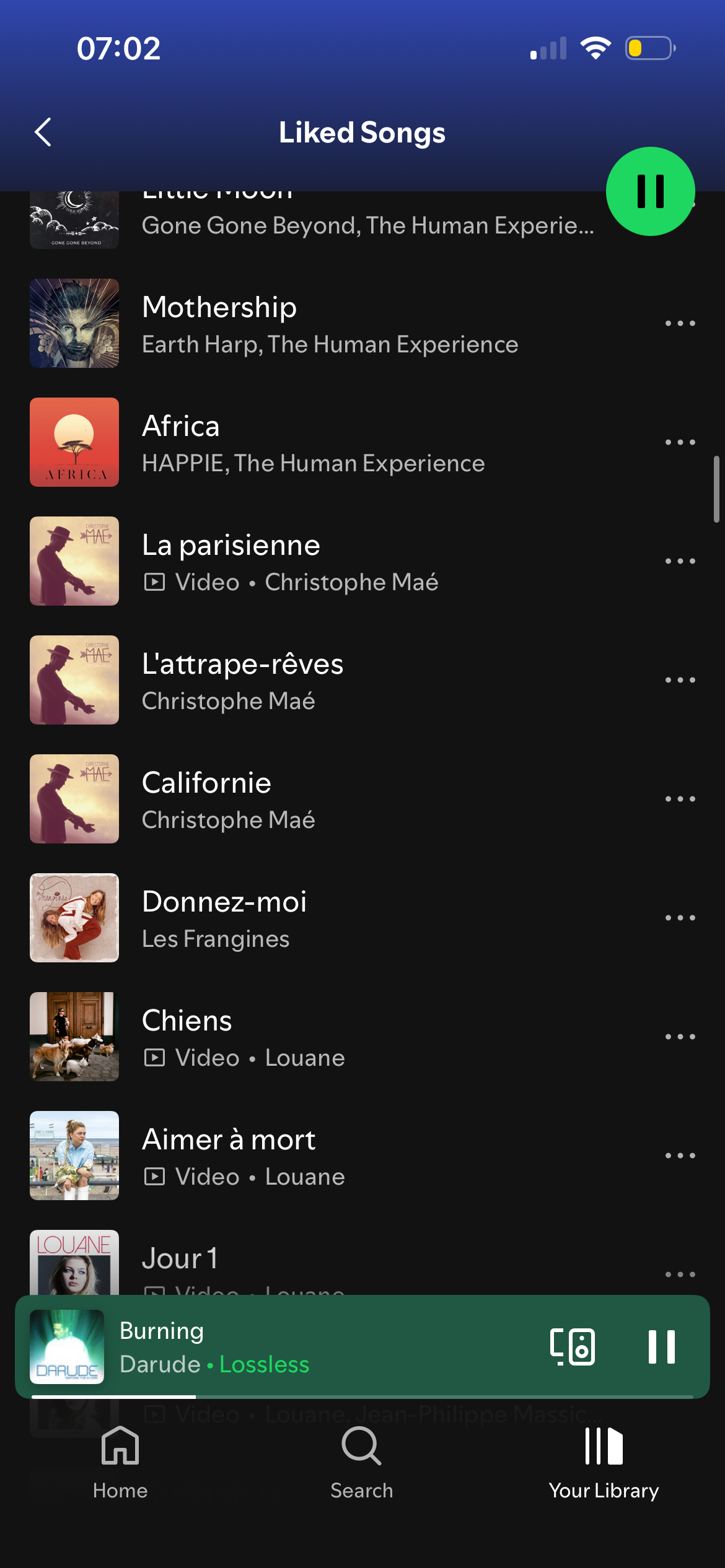
Task: Pause playback with the green button
Action: (650, 191)
